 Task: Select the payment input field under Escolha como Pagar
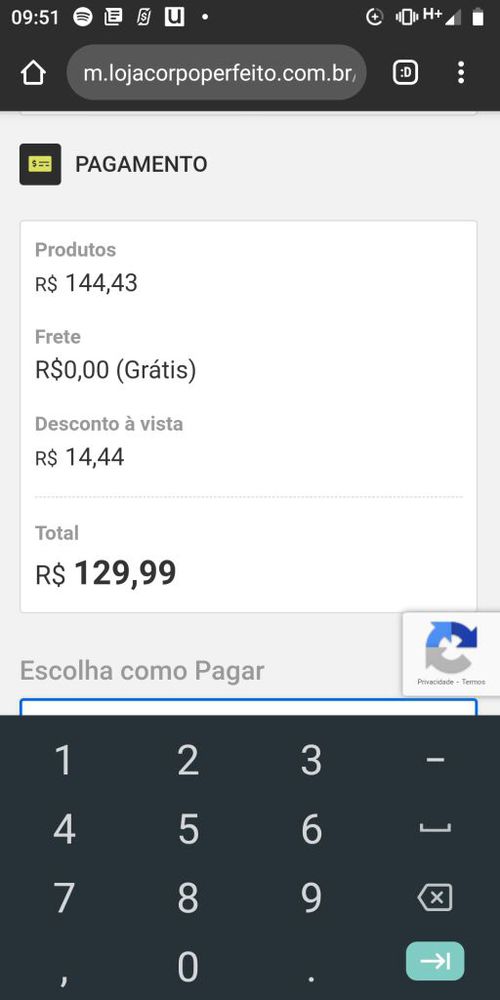[249, 707]
